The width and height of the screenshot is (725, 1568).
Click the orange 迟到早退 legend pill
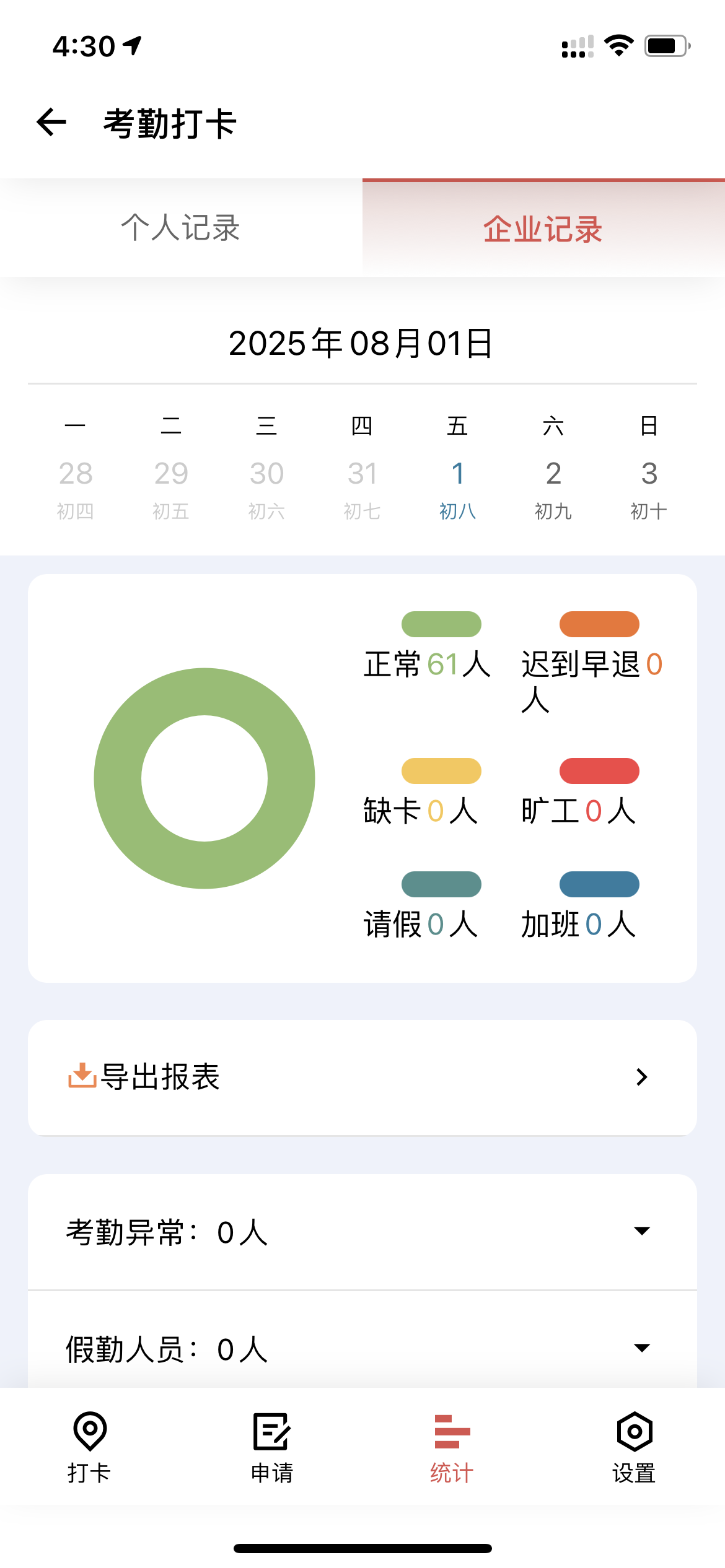pos(599,624)
